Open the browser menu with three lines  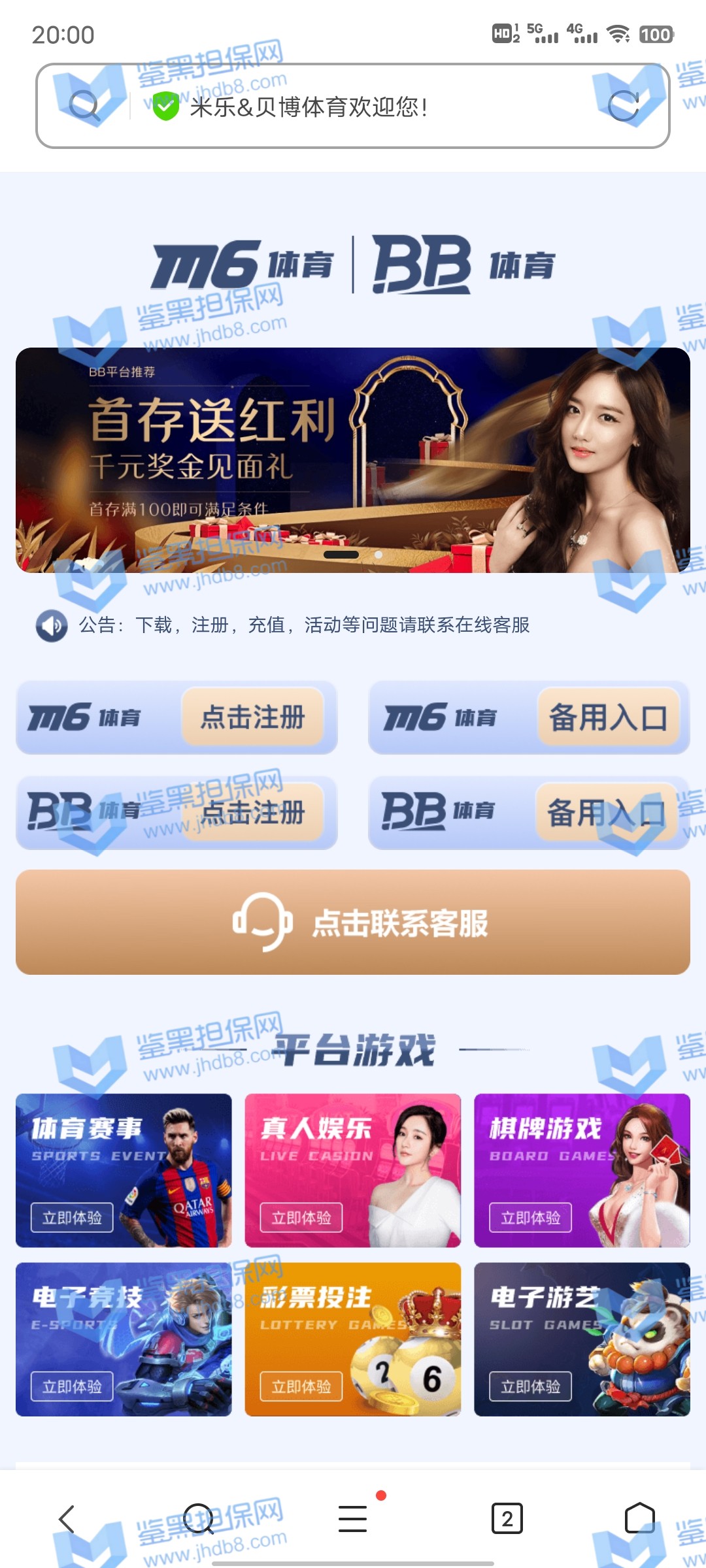click(353, 1519)
